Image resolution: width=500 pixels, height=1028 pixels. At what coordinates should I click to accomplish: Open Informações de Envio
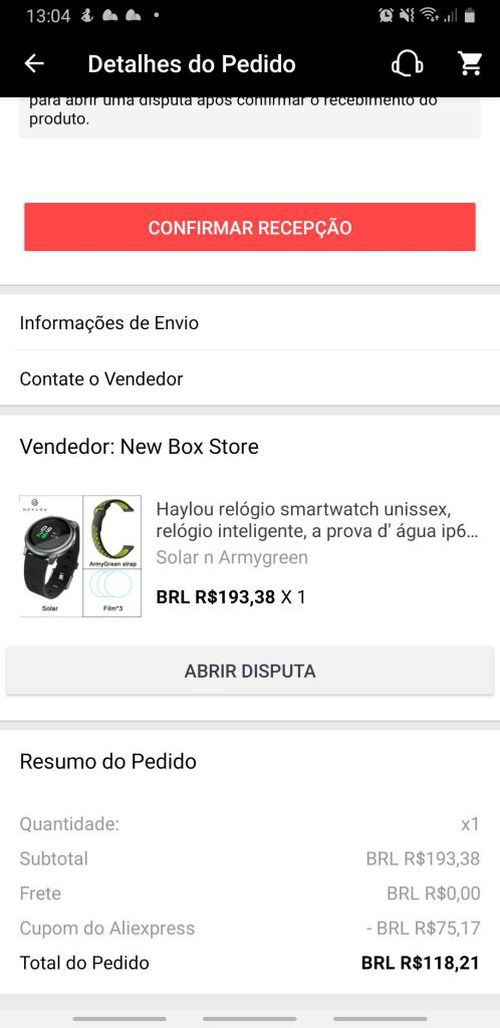(250, 323)
